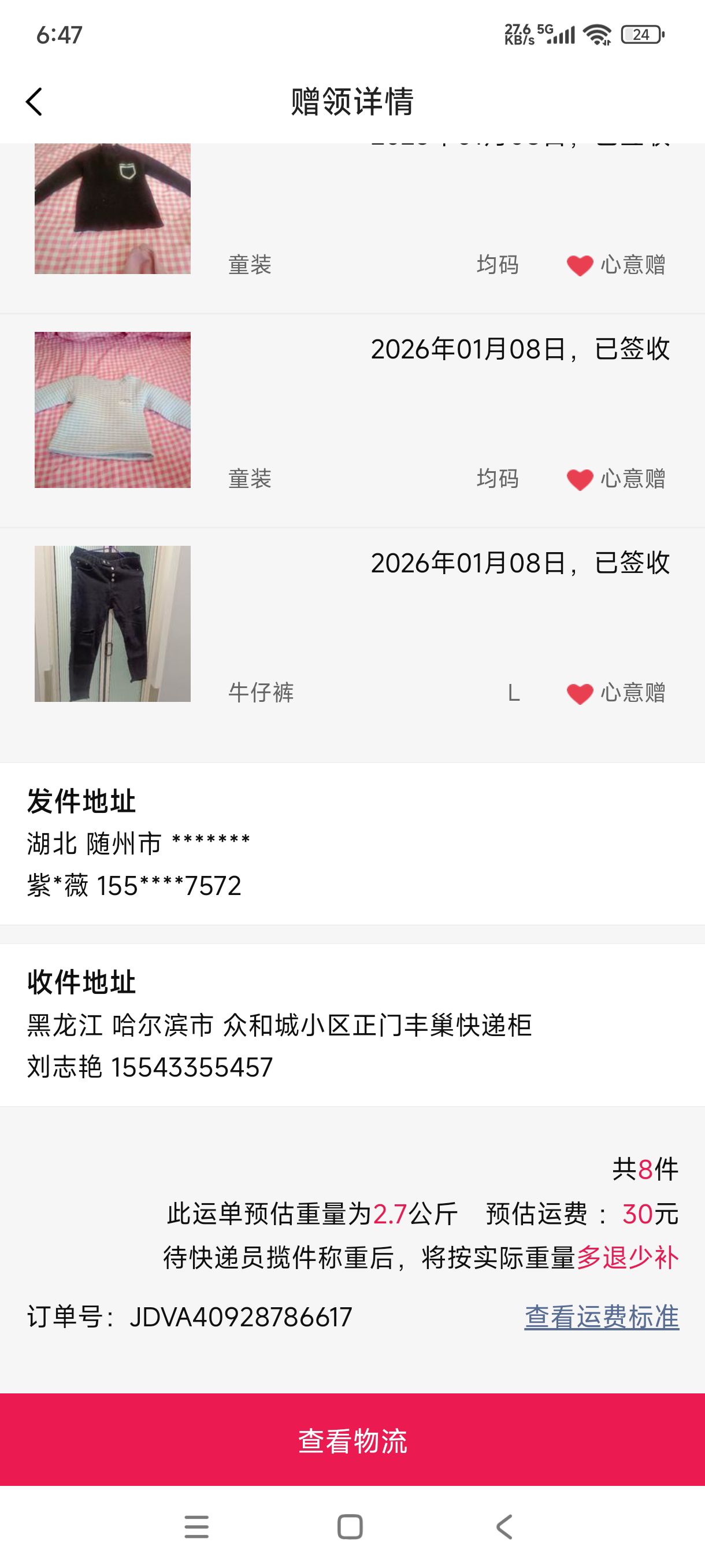
Task: Go to the system home screen
Action: click(x=350, y=1526)
